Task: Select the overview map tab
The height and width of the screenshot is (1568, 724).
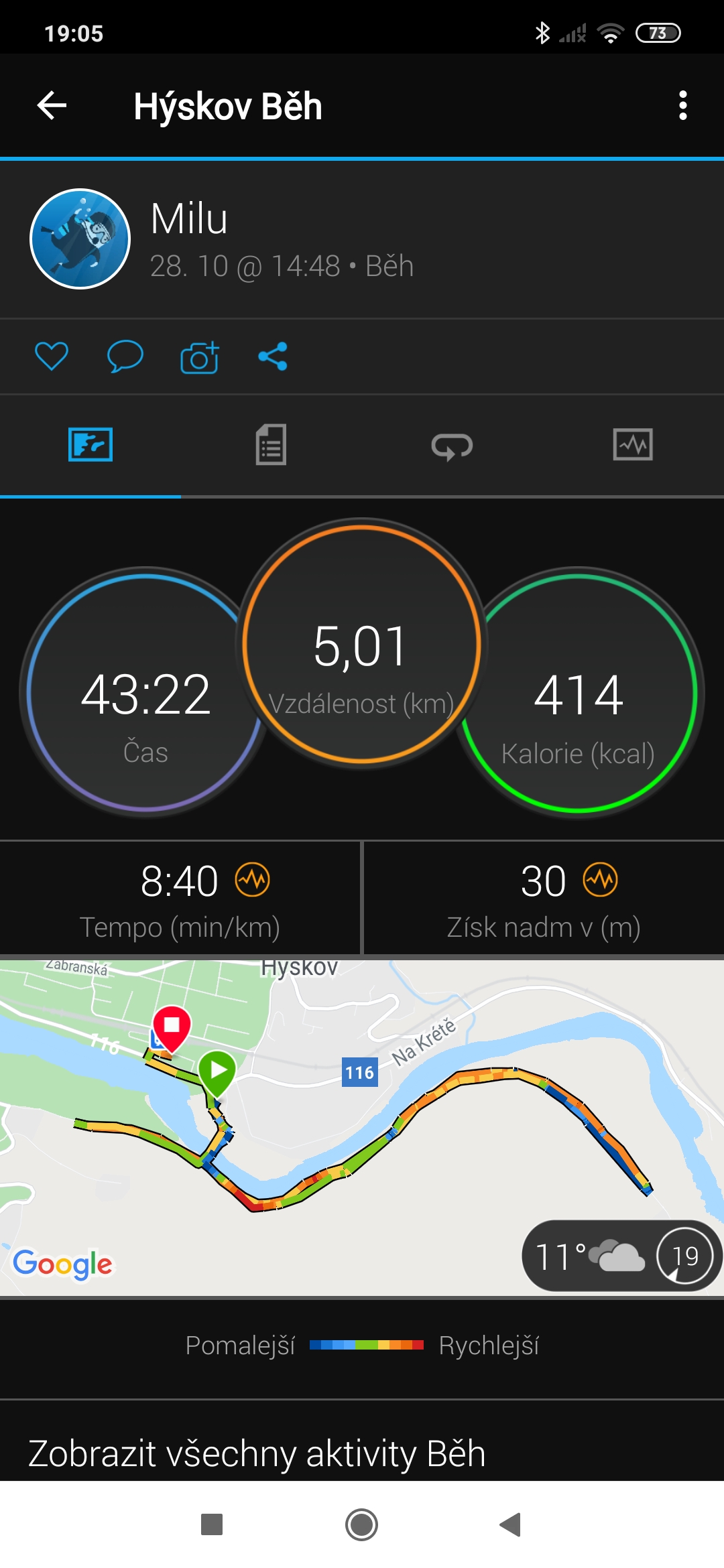Action: point(90,445)
